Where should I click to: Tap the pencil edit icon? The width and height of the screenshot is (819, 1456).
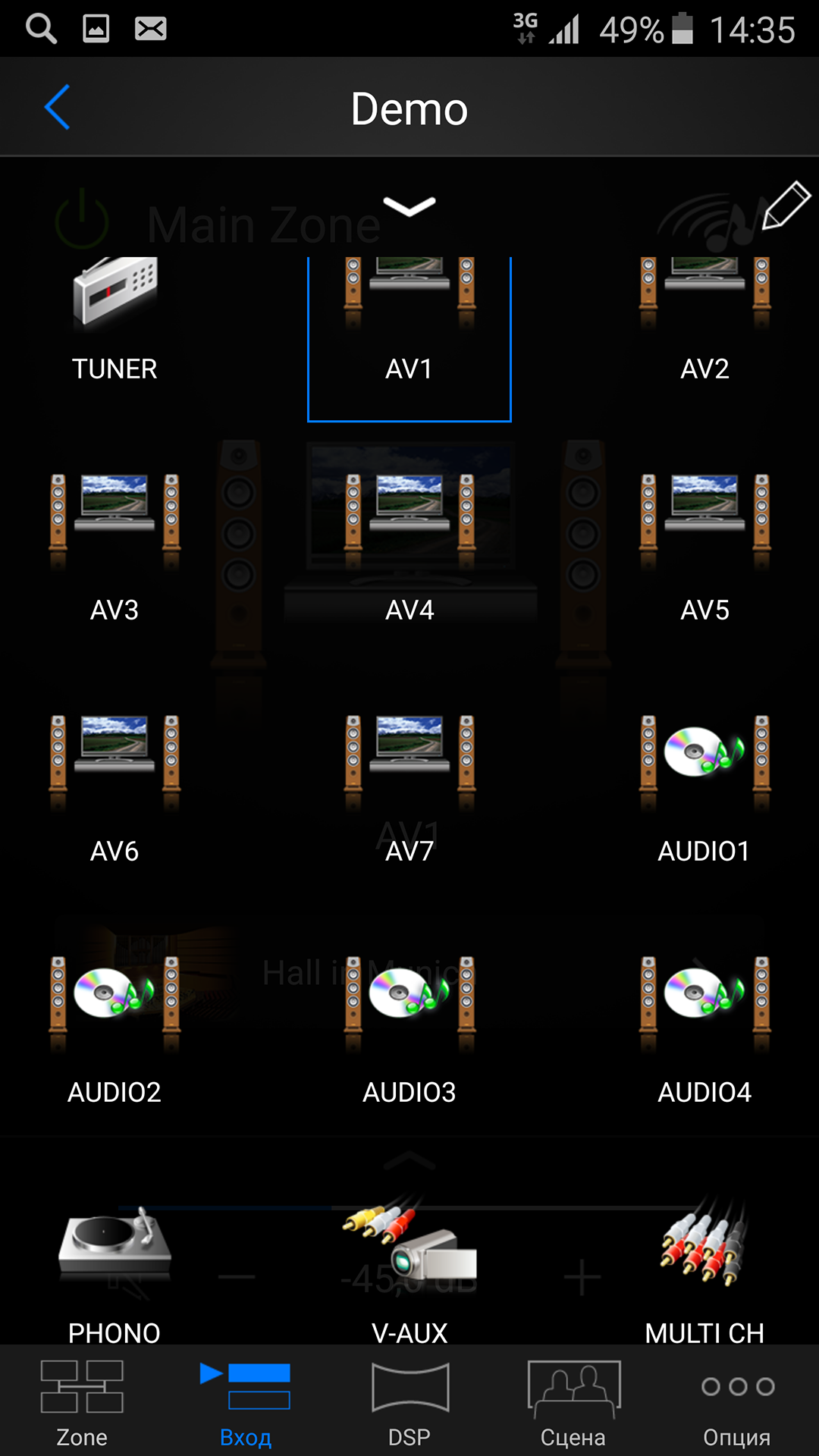(786, 205)
